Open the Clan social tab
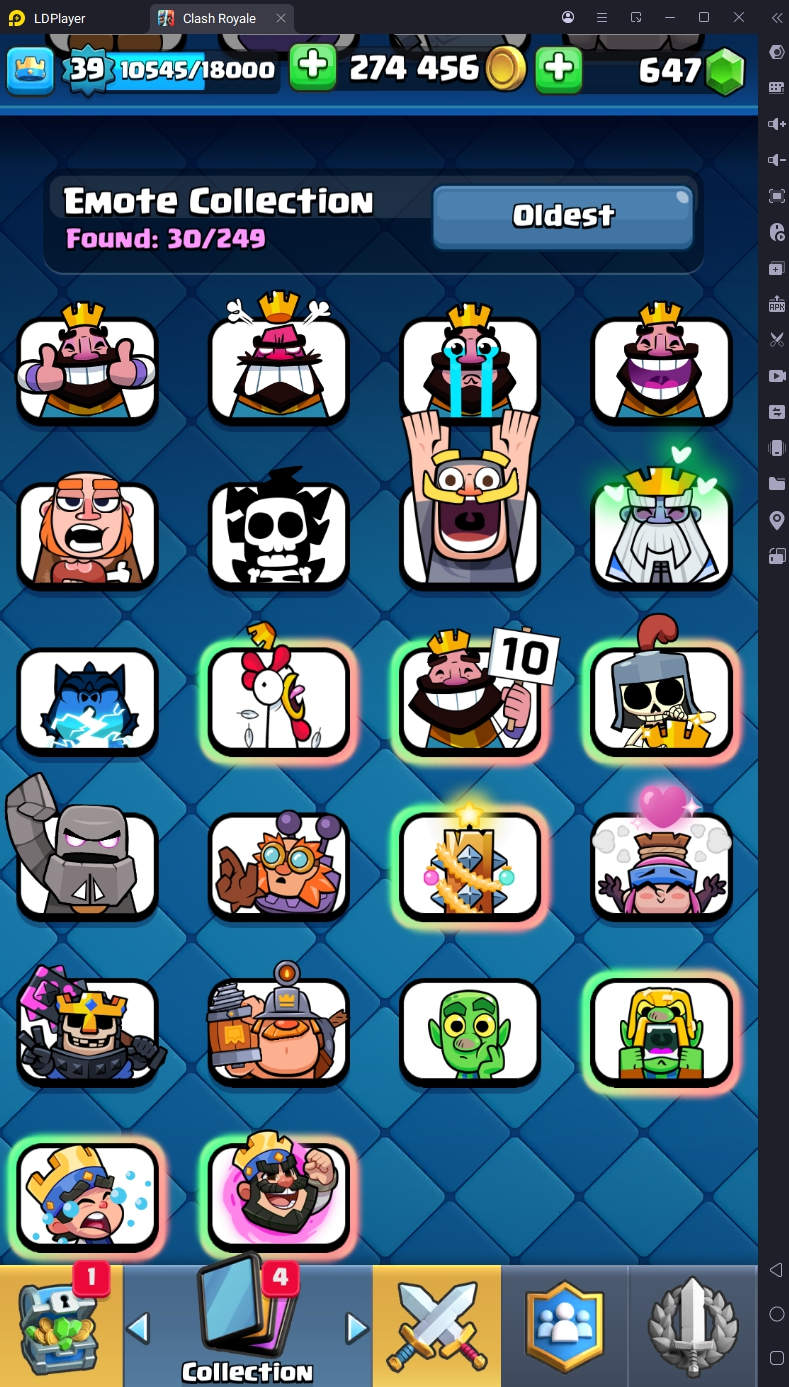 [565, 1325]
